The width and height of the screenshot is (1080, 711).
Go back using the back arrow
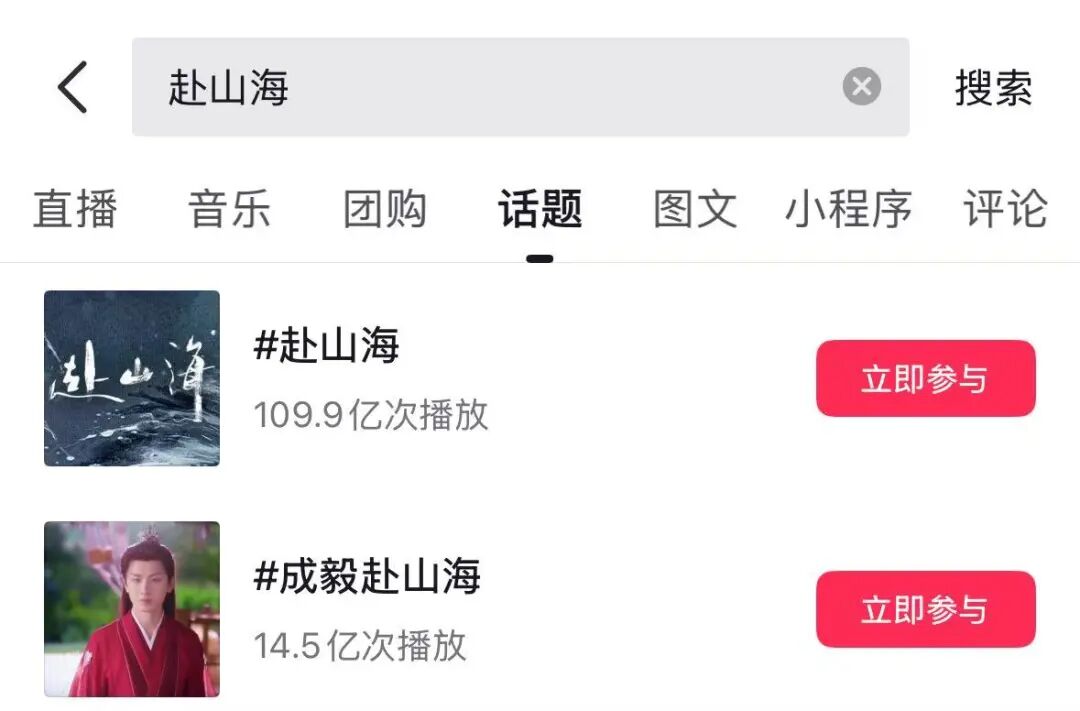pos(72,87)
